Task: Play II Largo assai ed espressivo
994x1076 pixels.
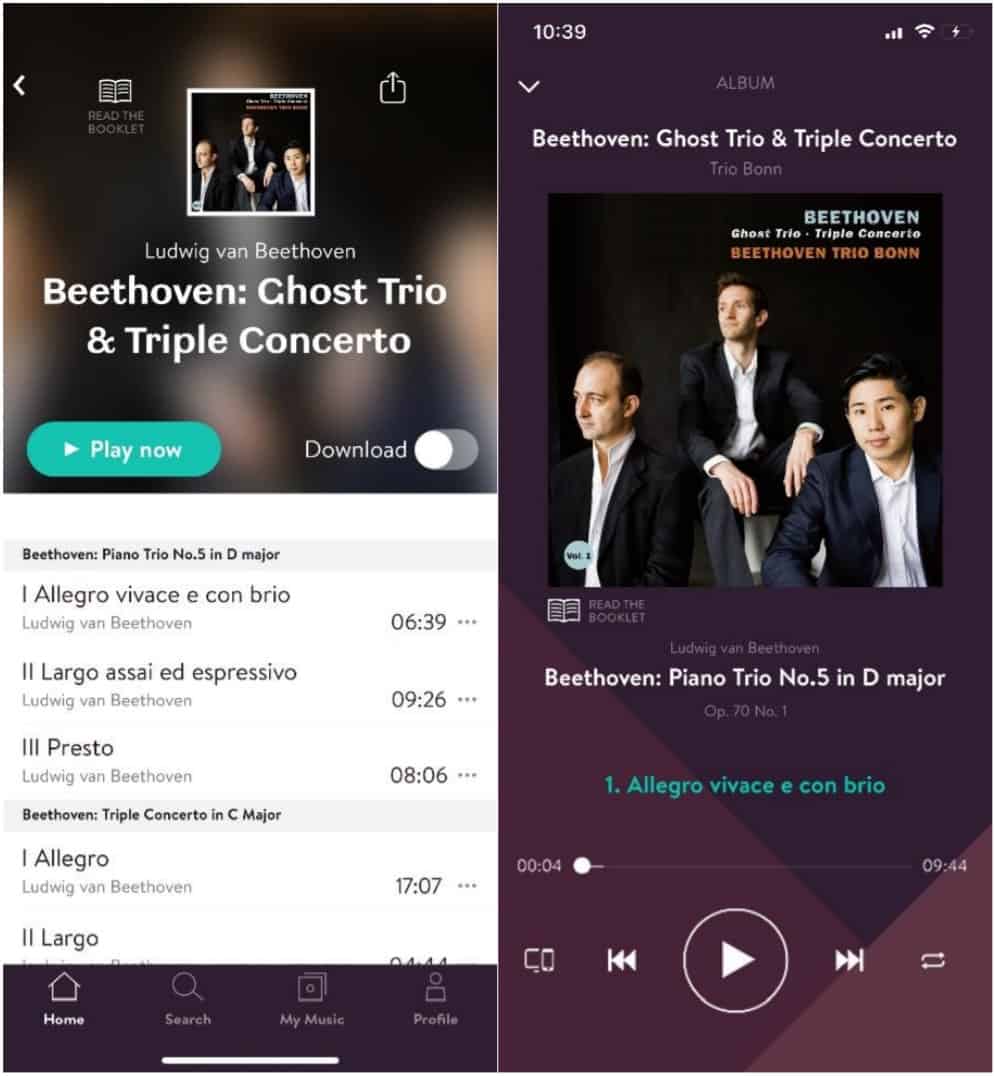Action: 160,672
